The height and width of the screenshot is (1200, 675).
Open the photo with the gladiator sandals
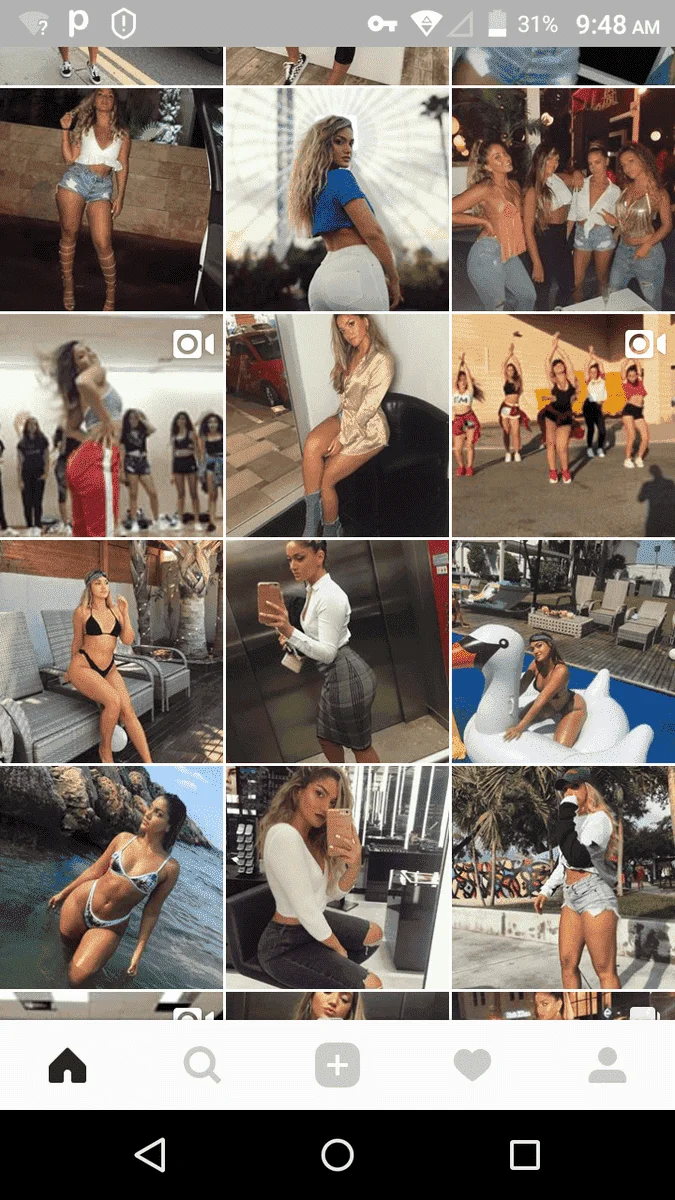pyautogui.click(x=111, y=199)
